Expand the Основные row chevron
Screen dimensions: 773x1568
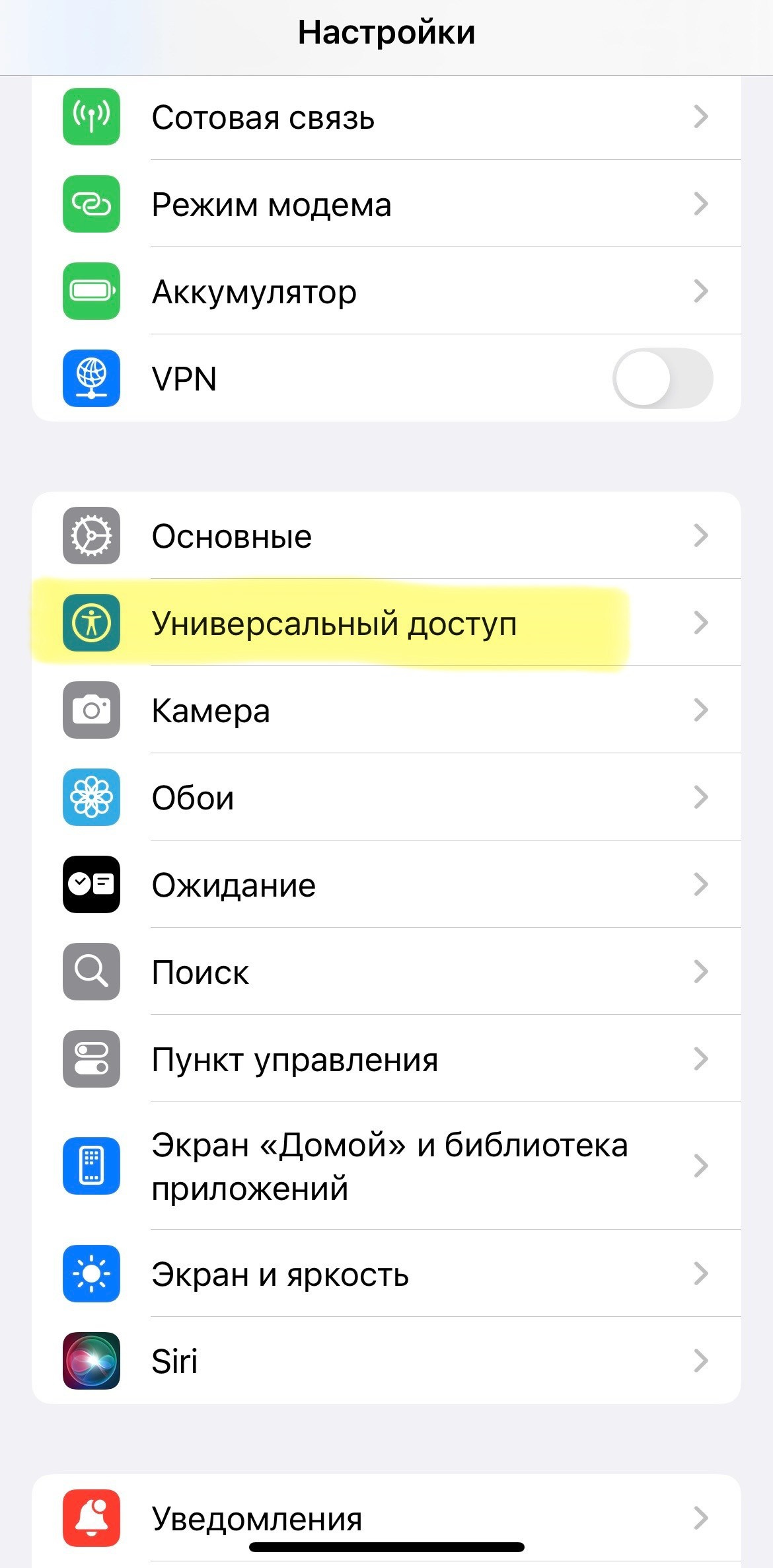[x=702, y=536]
